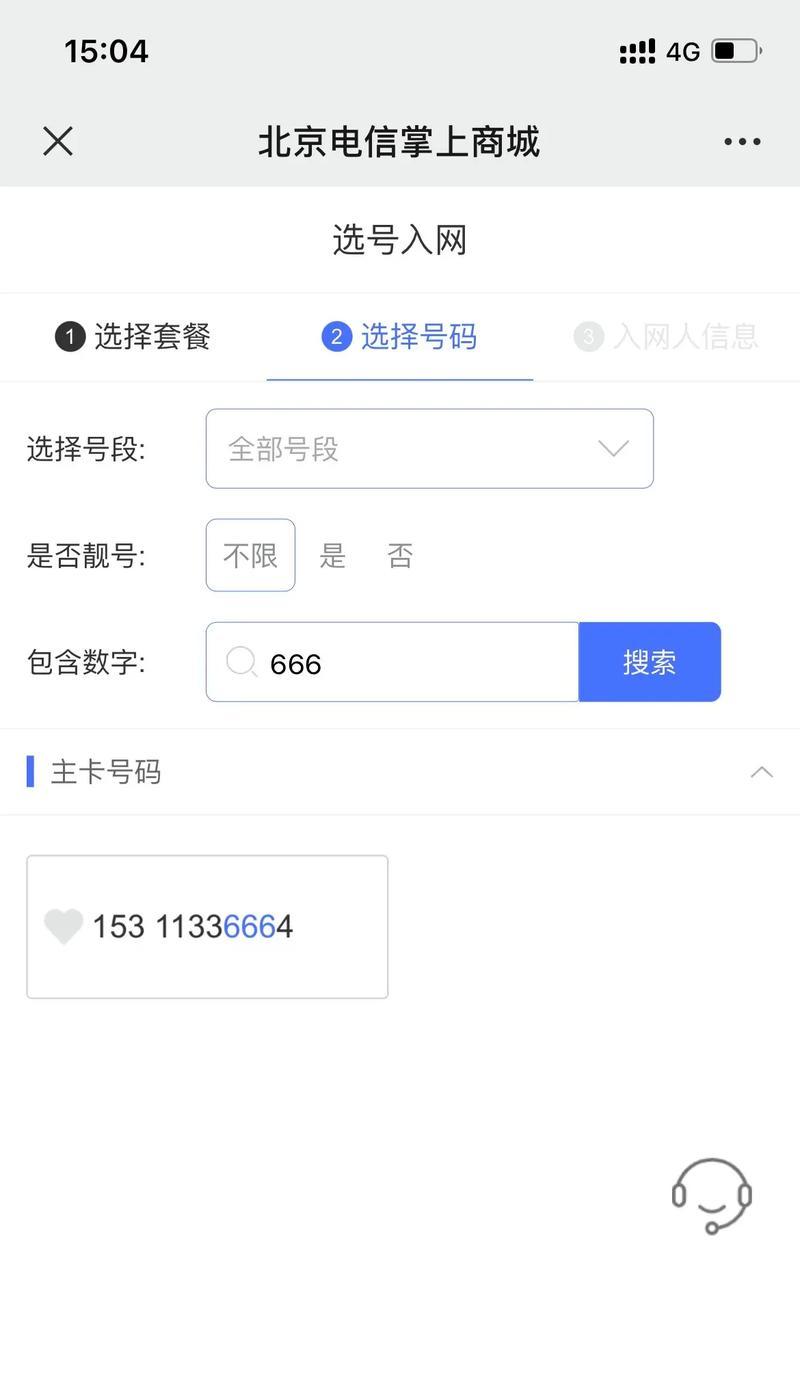
Task: Choose 是 for 是否靓号
Action: [333, 556]
